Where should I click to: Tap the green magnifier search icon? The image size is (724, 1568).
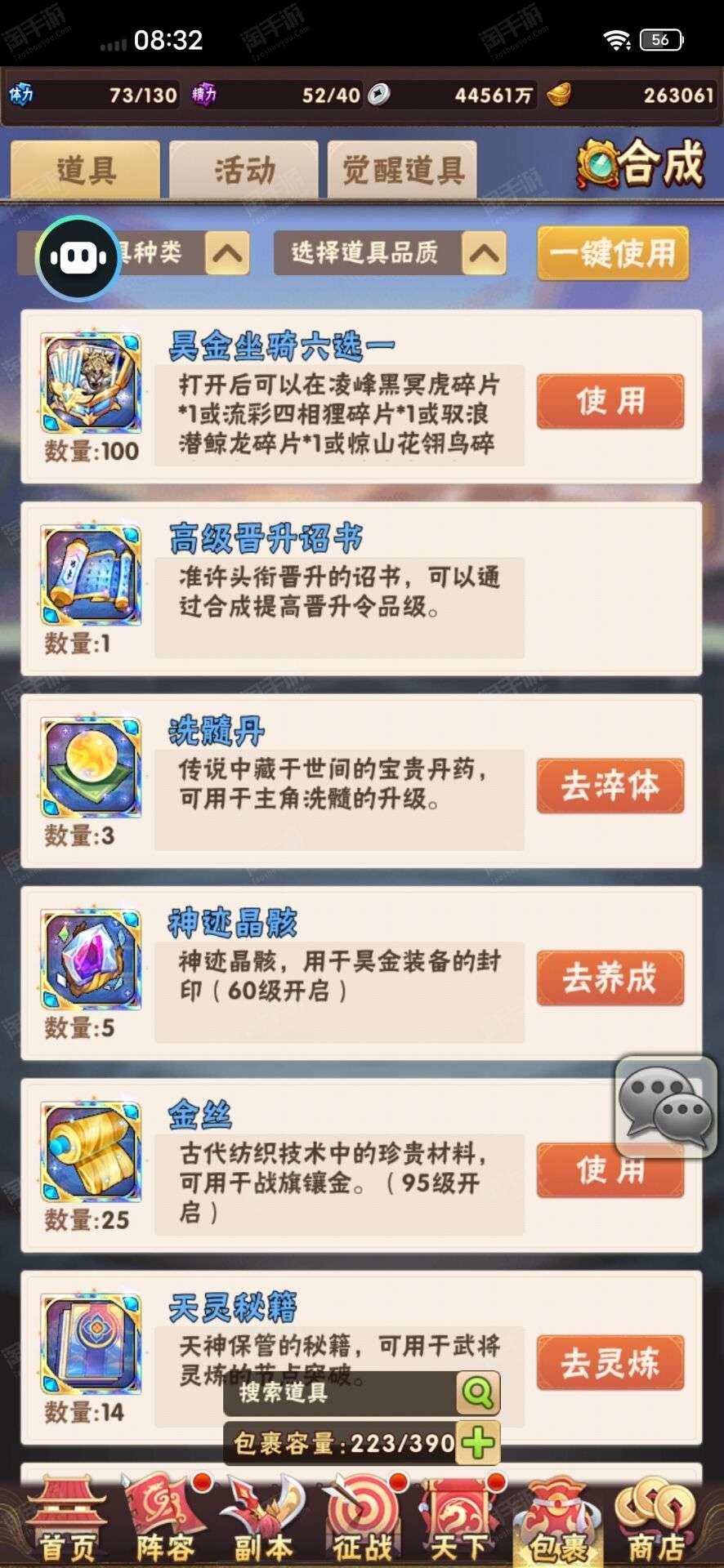[x=479, y=1392]
